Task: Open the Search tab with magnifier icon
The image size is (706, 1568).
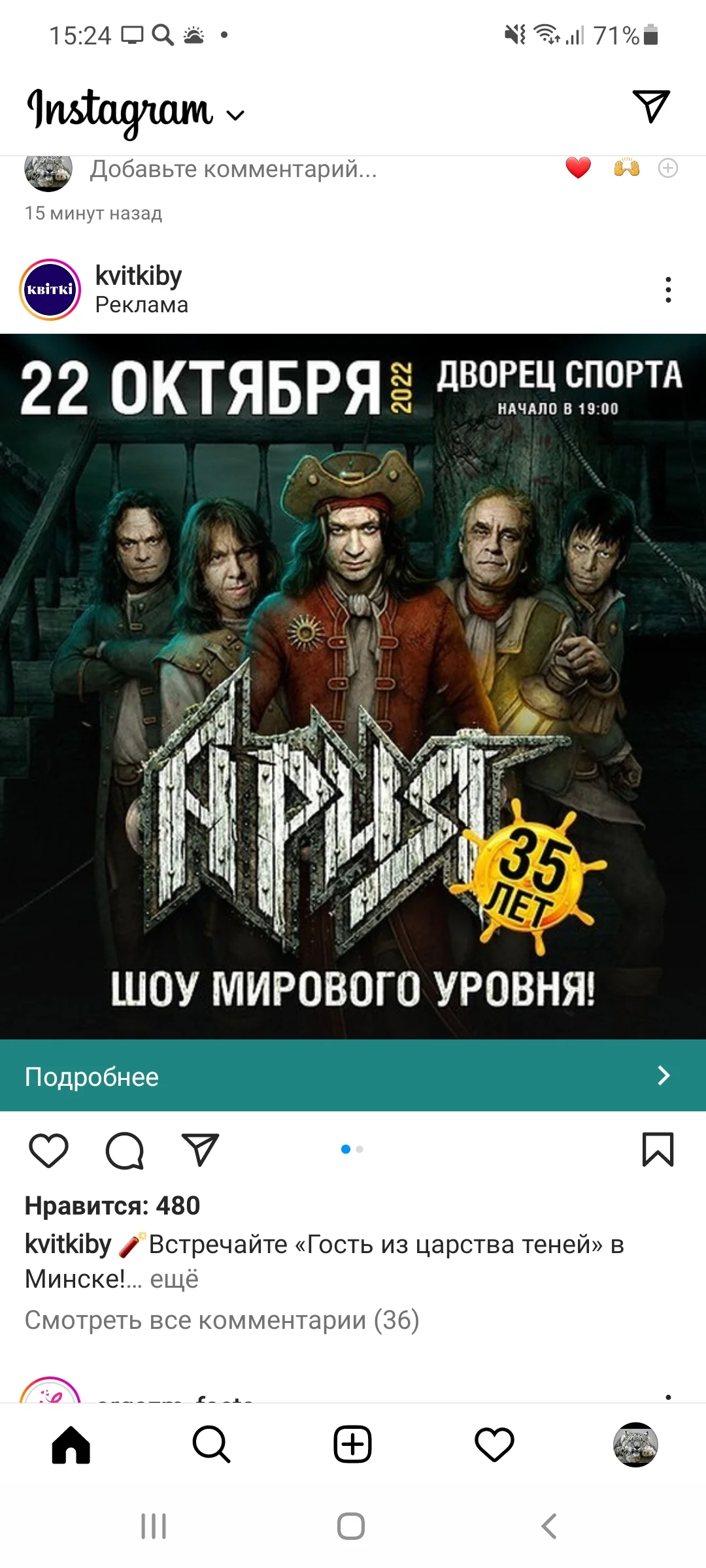Action: 211,1444
